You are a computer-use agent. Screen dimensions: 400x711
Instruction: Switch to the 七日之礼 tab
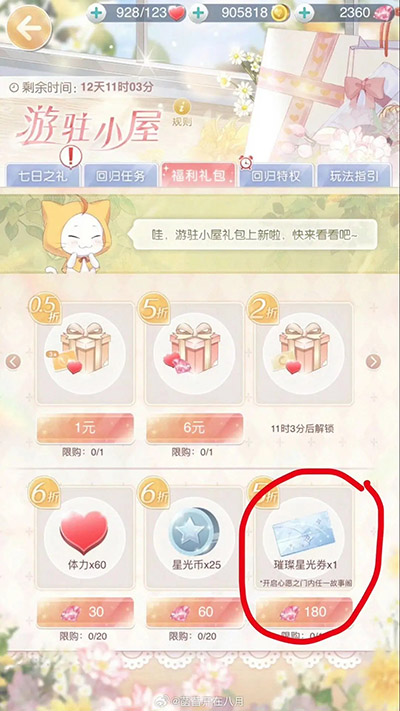pyautogui.click(x=42, y=175)
